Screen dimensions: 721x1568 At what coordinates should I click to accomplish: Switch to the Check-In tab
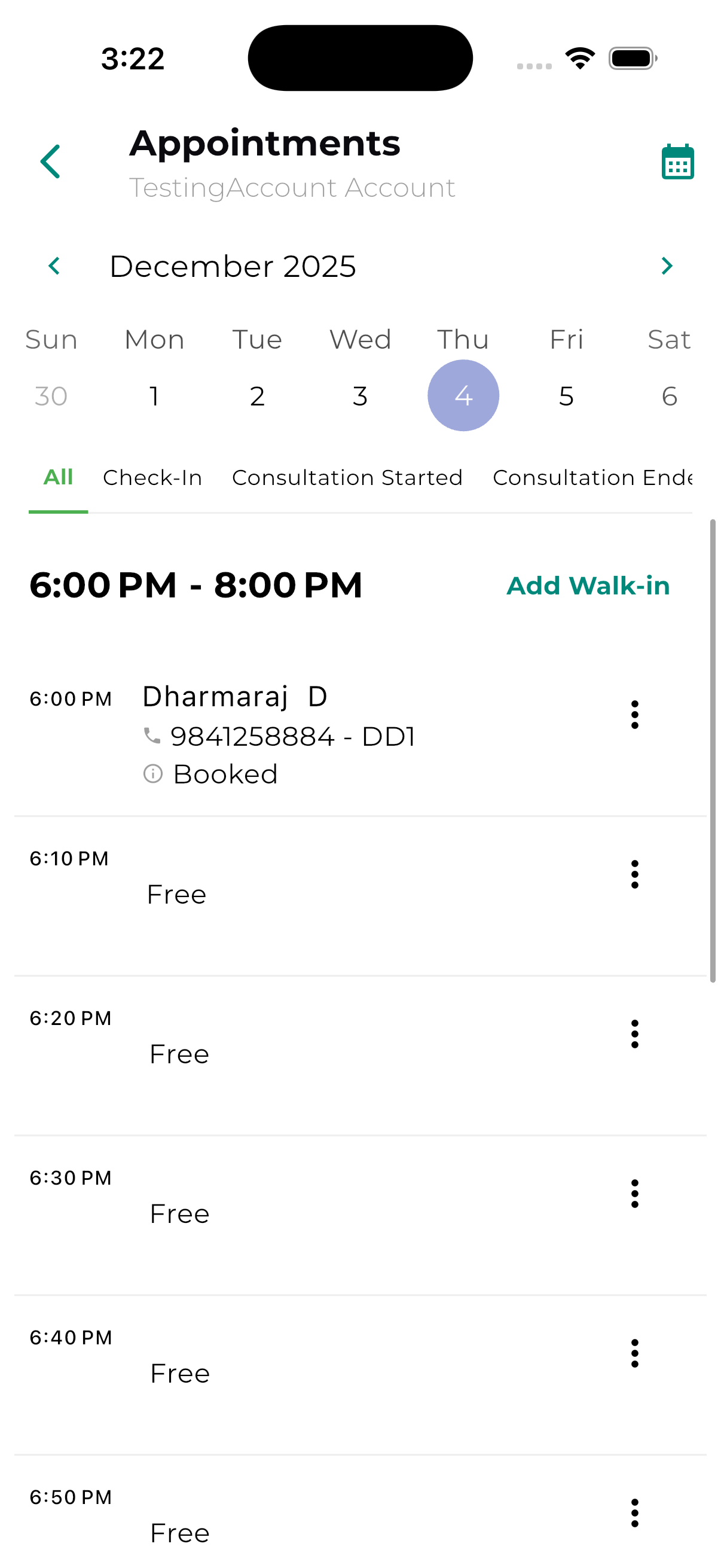click(x=152, y=478)
